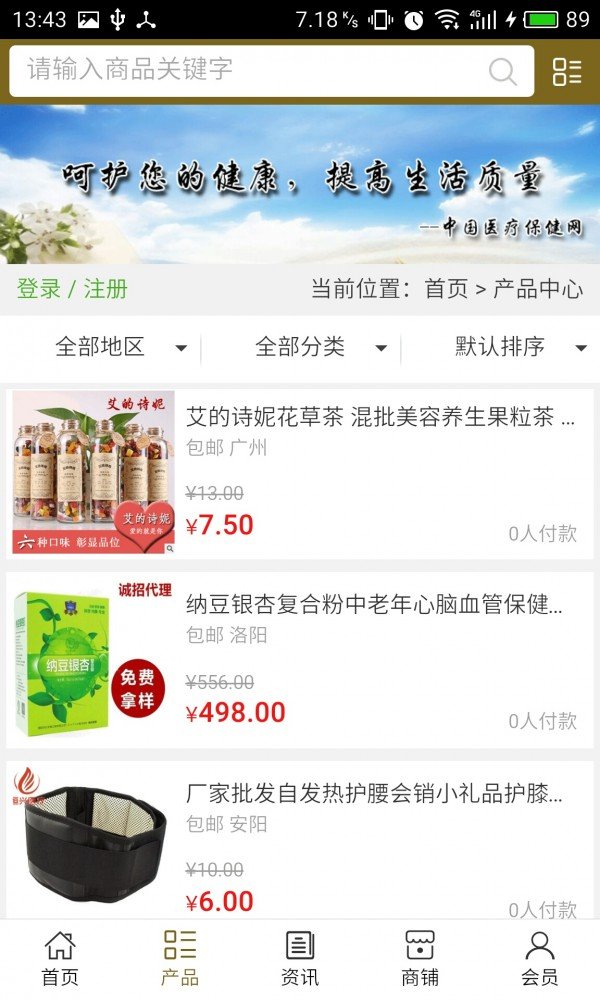The height and width of the screenshot is (1000, 600).
Task: Switch to the 资讯 news tab
Action: [300, 958]
